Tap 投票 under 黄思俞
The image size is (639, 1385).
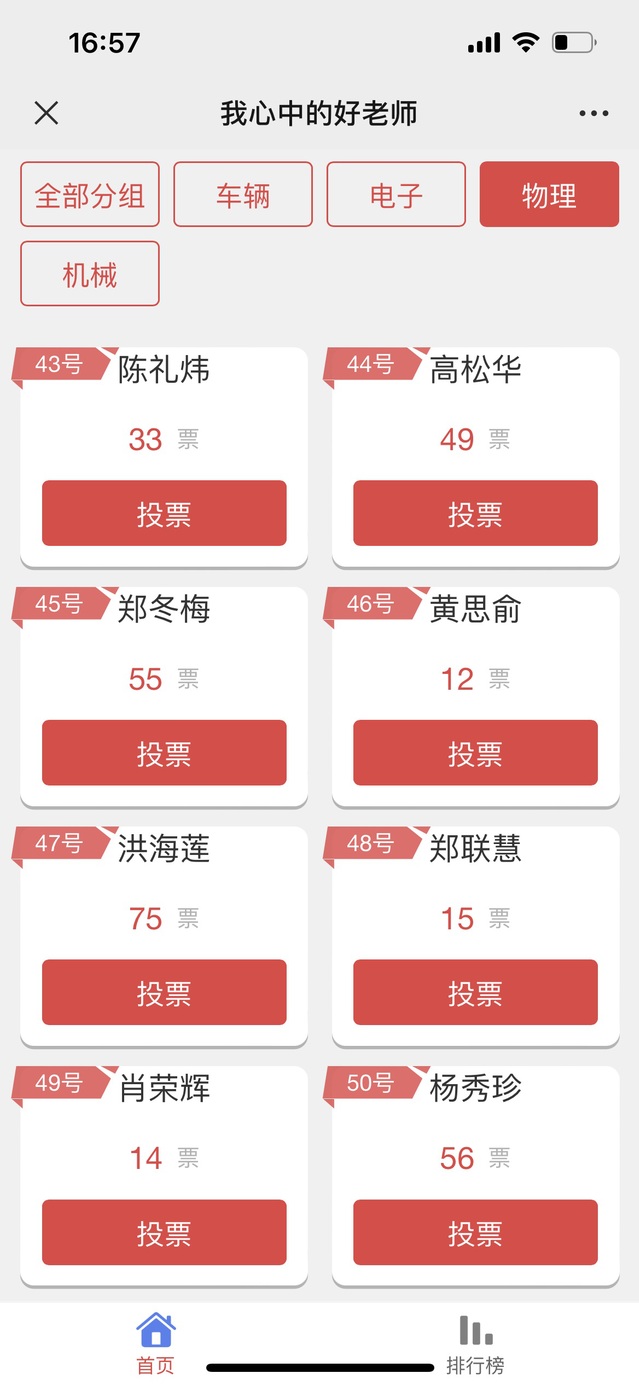pos(475,753)
